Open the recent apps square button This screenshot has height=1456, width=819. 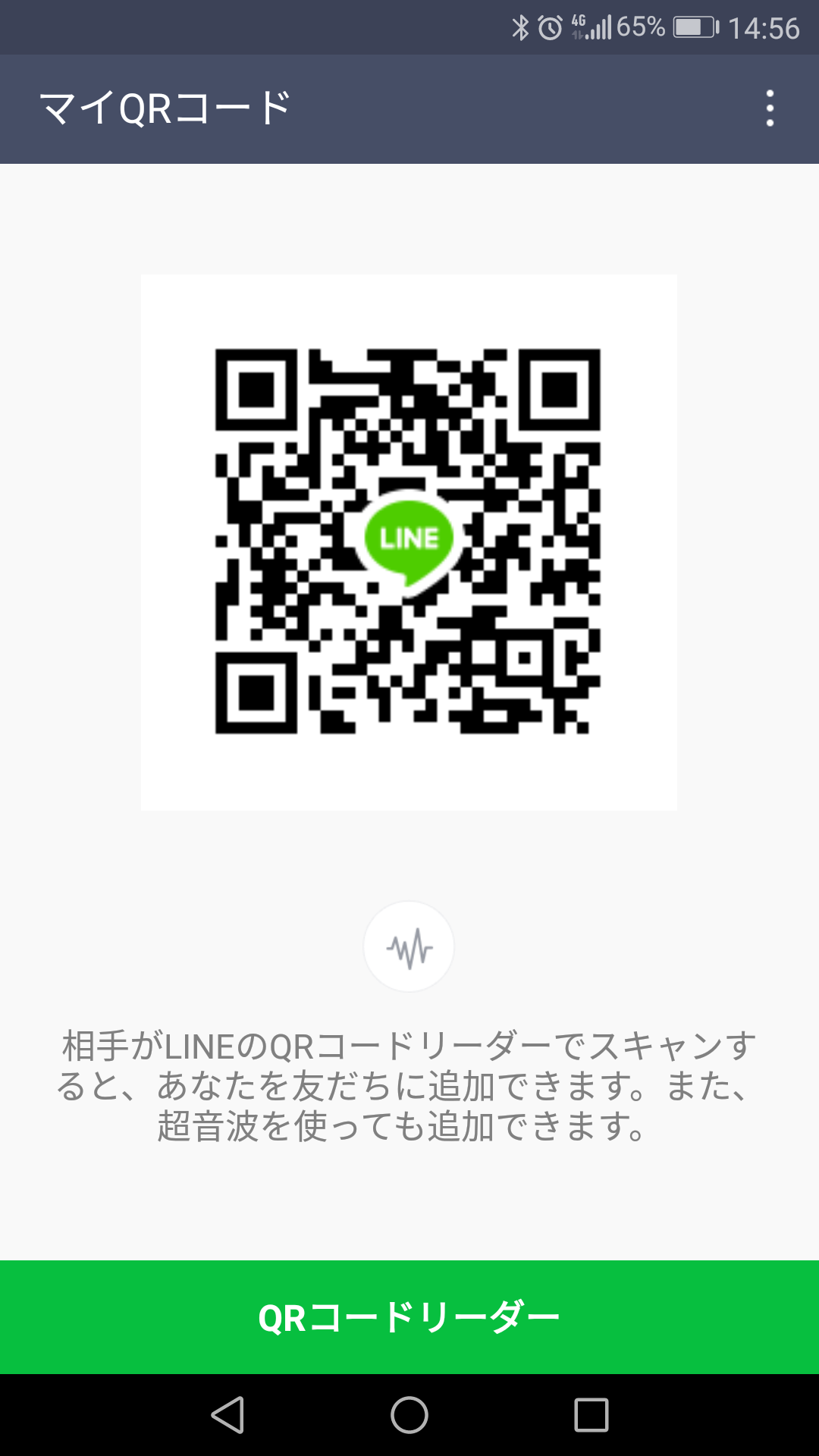(591, 1415)
